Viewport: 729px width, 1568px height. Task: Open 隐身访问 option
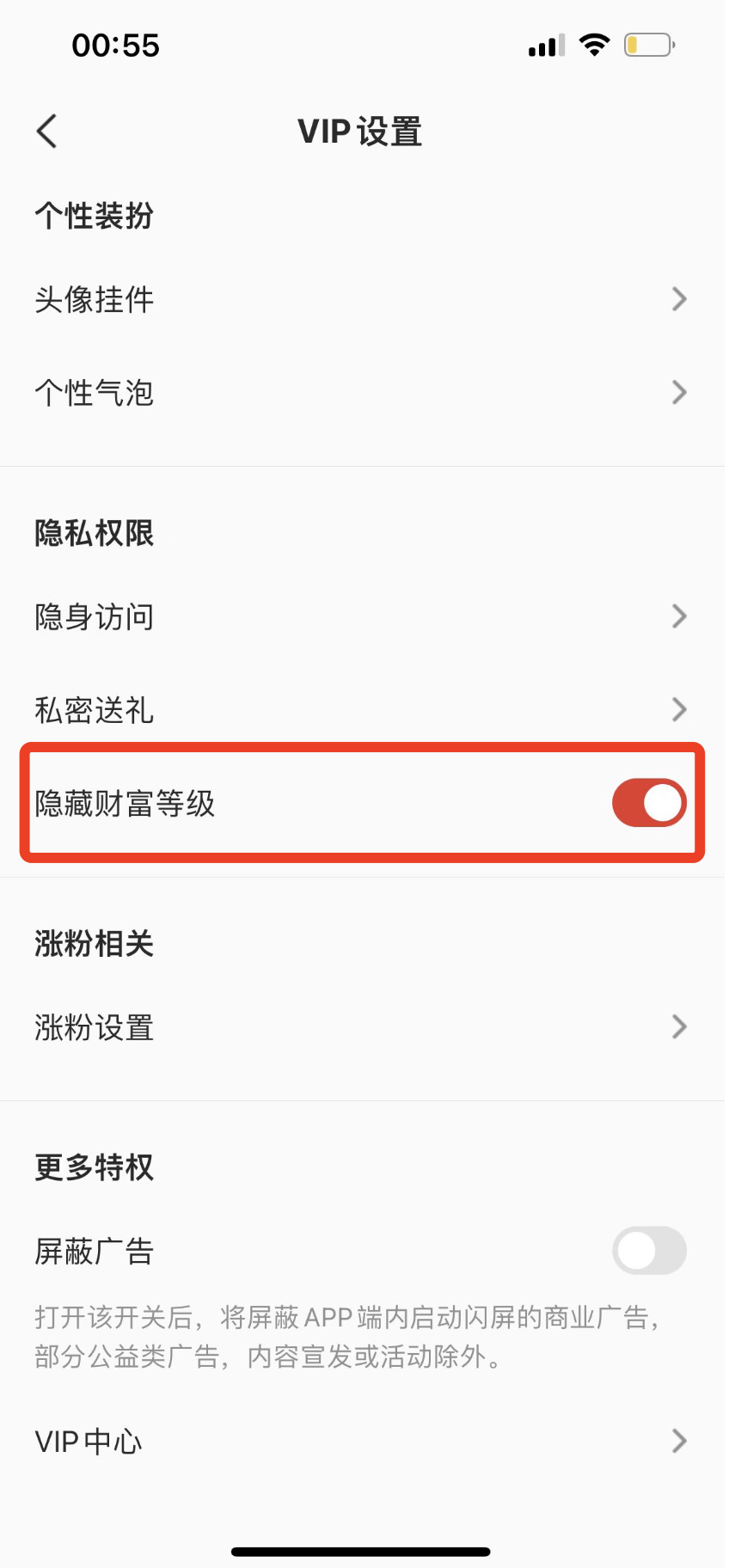pos(361,616)
